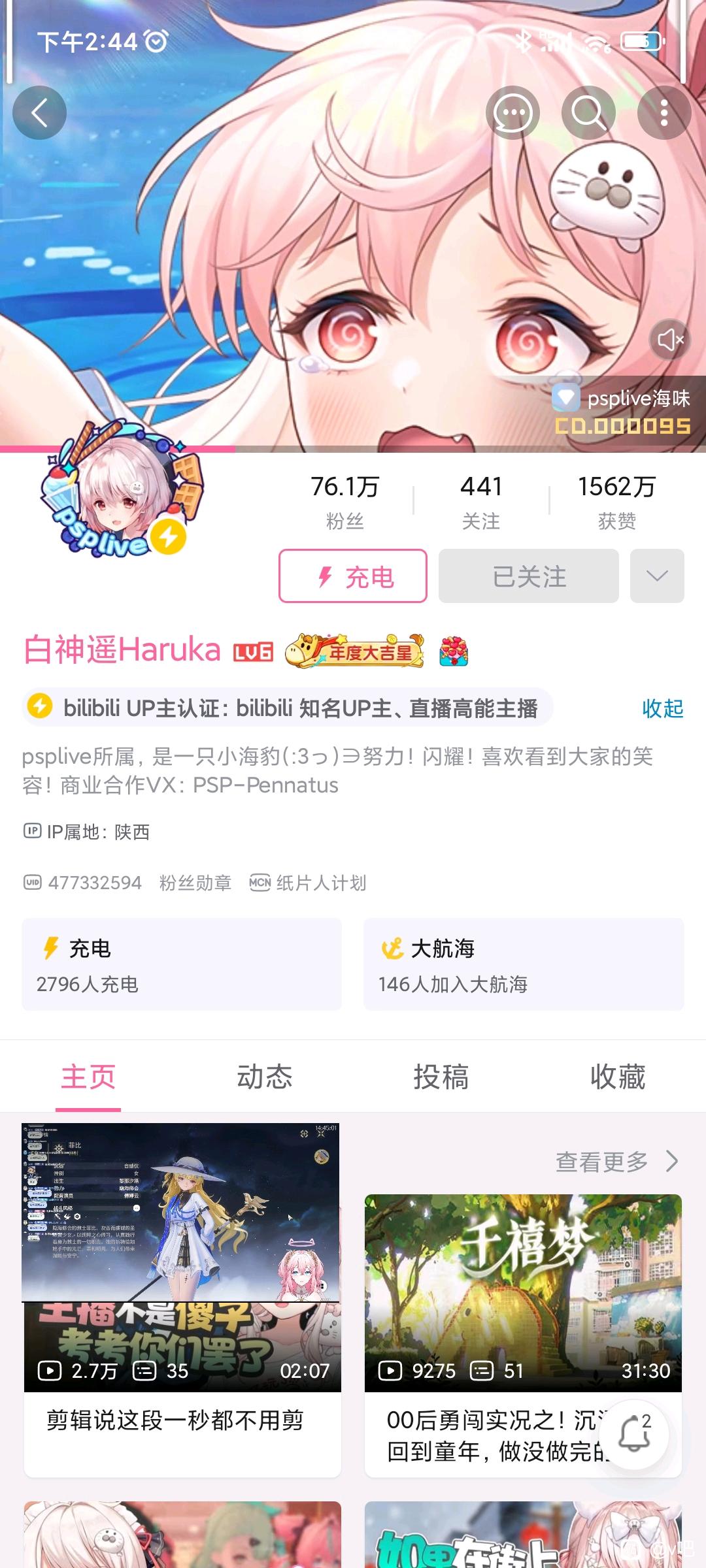706x1568 pixels.
Task: Open search on this profile
Action: [x=588, y=112]
